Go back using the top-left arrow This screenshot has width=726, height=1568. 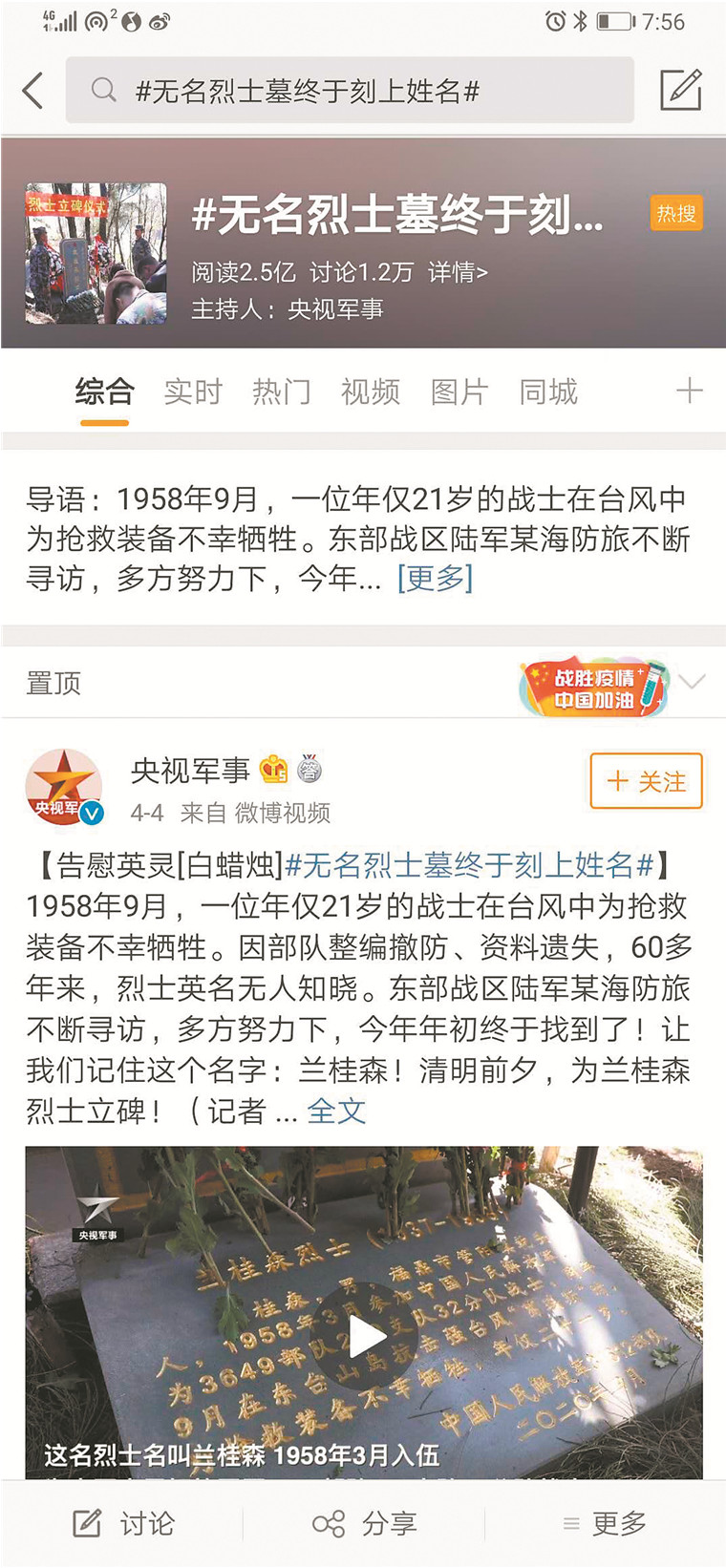[x=33, y=91]
